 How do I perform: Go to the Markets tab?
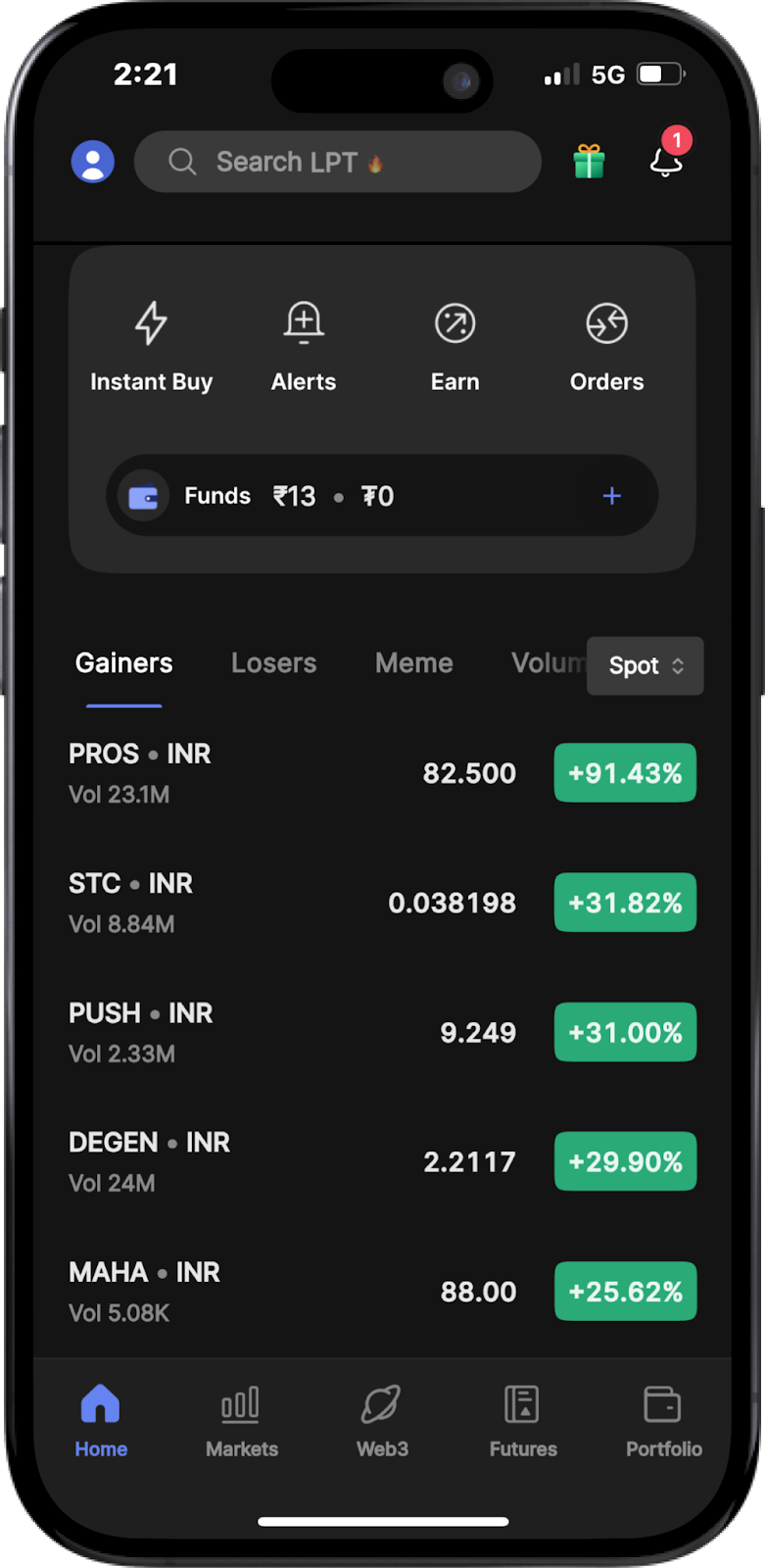pyautogui.click(x=242, y=1421)
